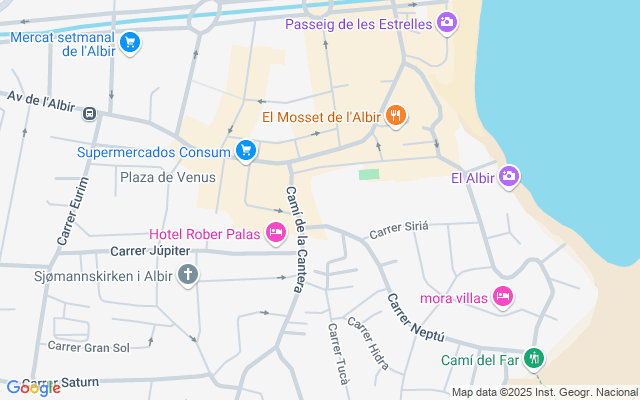Open the mora villas lodging marker
This screenshot has height=400, width=640.
(x=502, y=296)
